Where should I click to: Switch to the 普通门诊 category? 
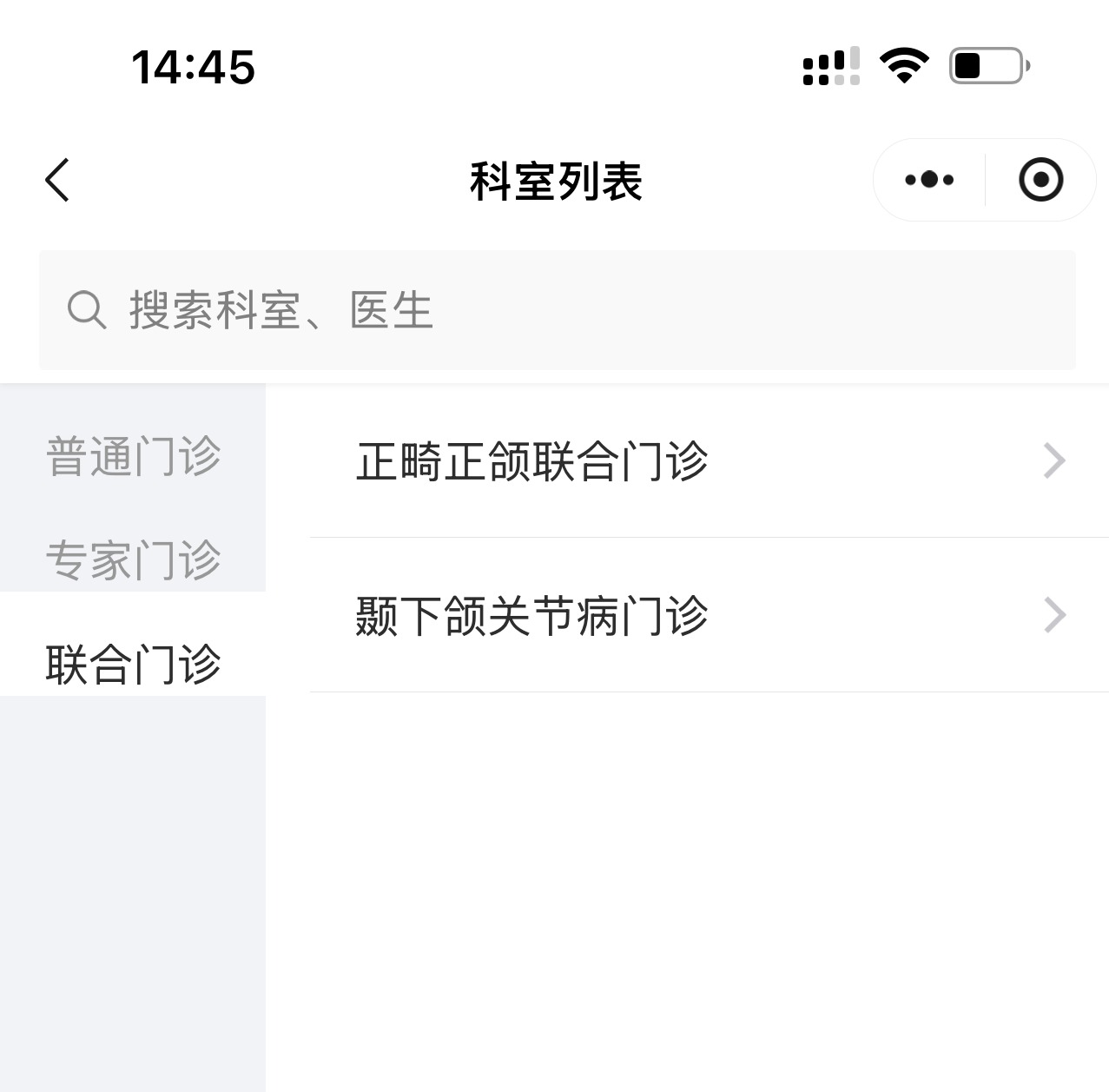click(133, 456)
